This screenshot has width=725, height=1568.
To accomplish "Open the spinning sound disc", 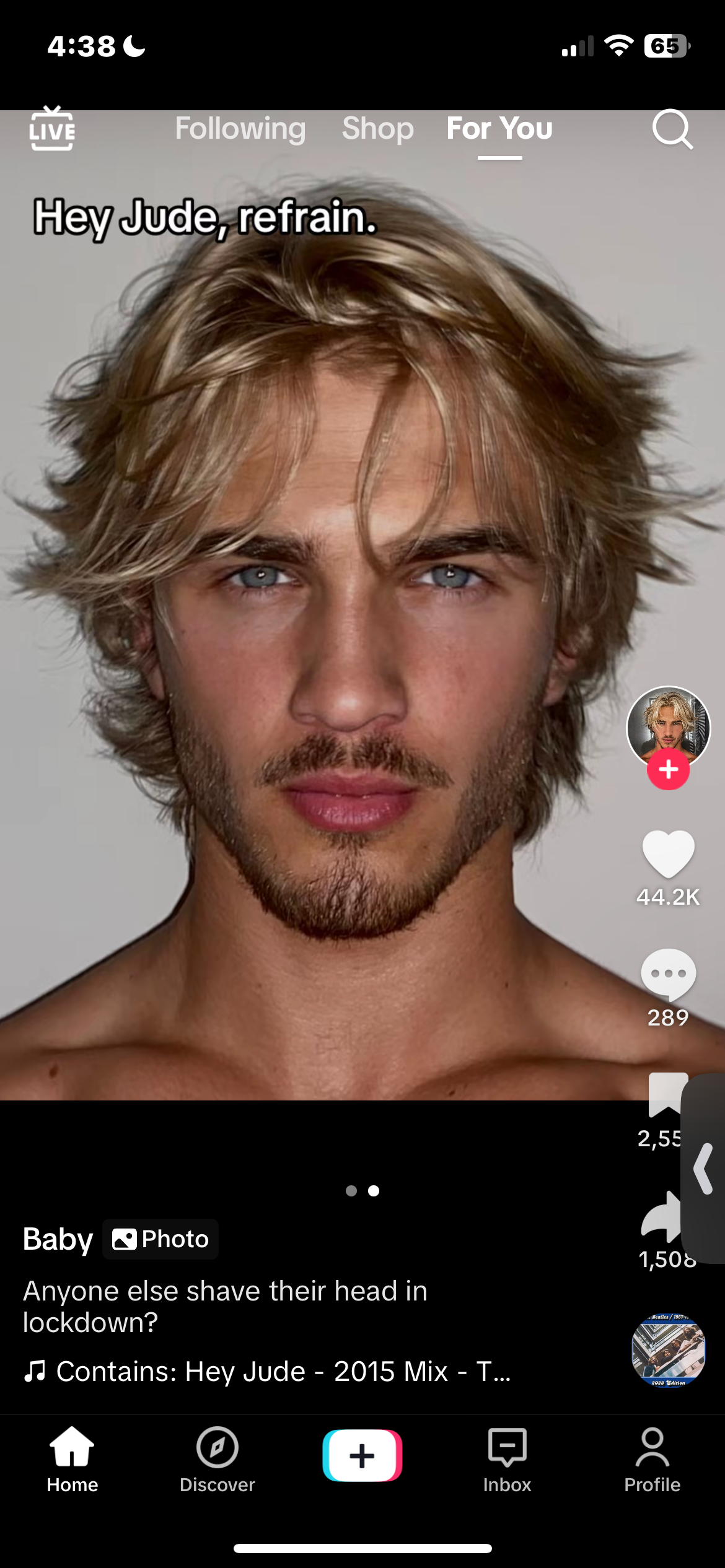I will click(668, 1350).
